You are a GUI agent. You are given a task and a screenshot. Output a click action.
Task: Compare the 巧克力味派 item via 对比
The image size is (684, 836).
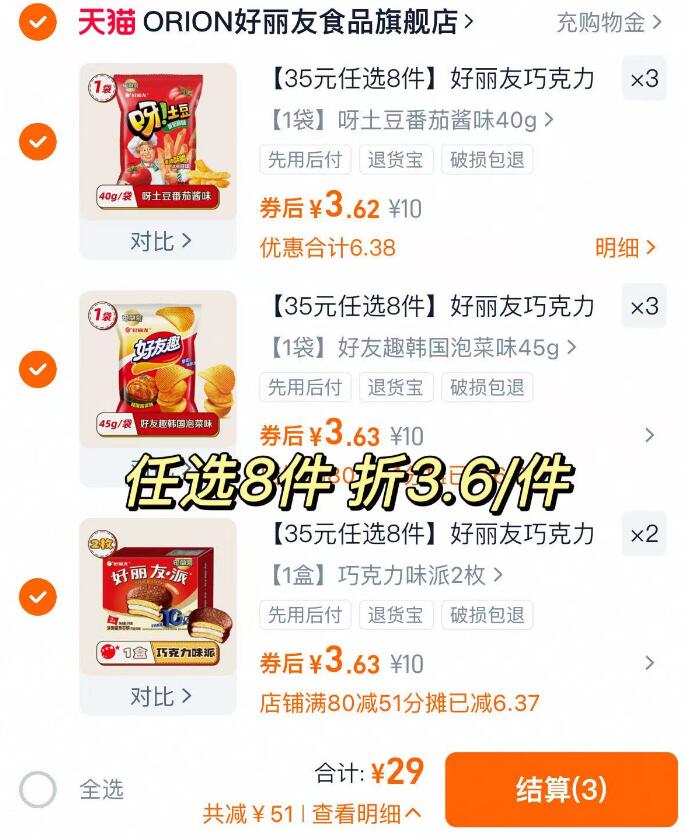click(x=158, y=696)
